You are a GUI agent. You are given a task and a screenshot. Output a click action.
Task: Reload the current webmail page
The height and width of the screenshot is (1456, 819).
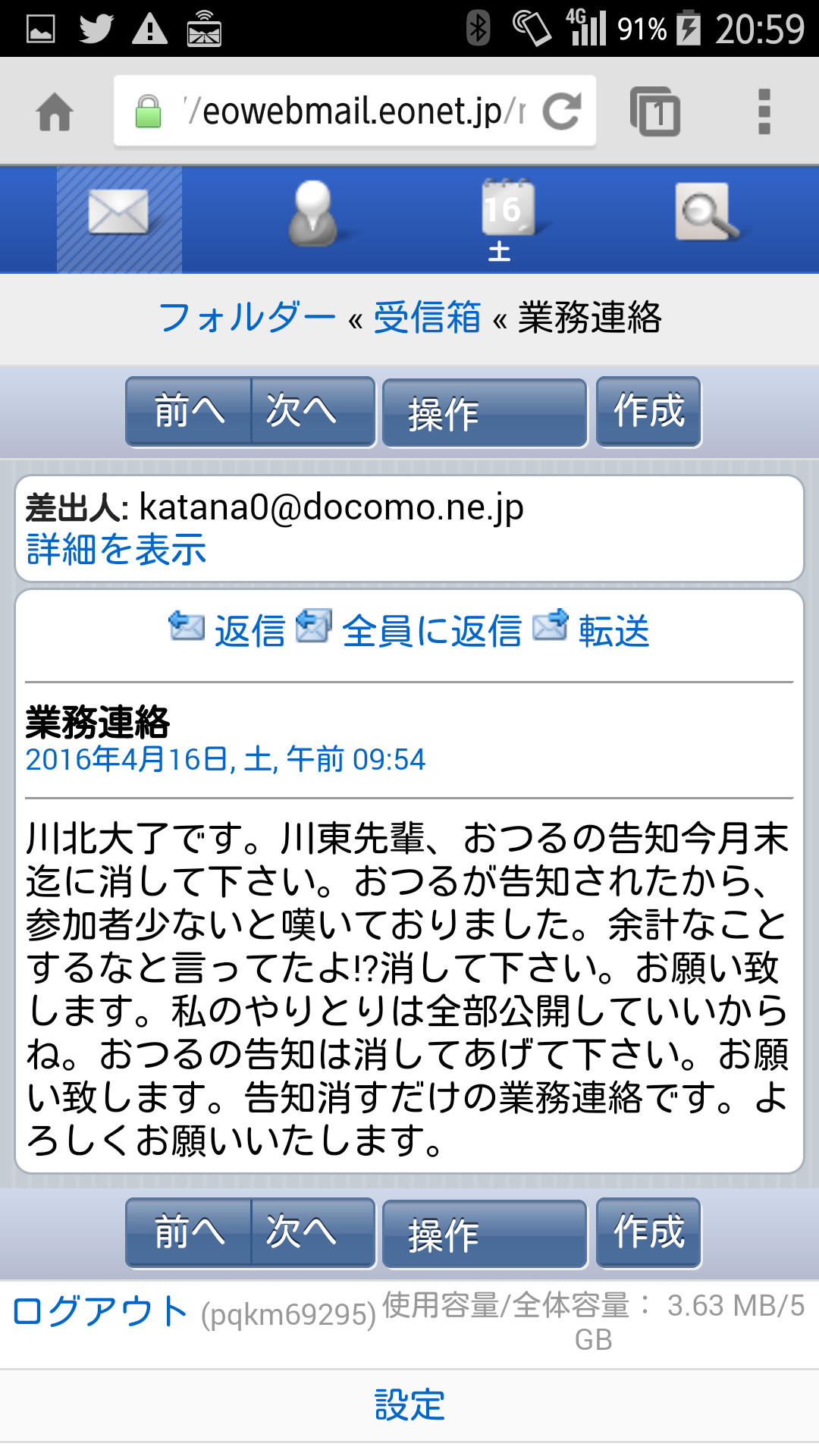[562, 111]
